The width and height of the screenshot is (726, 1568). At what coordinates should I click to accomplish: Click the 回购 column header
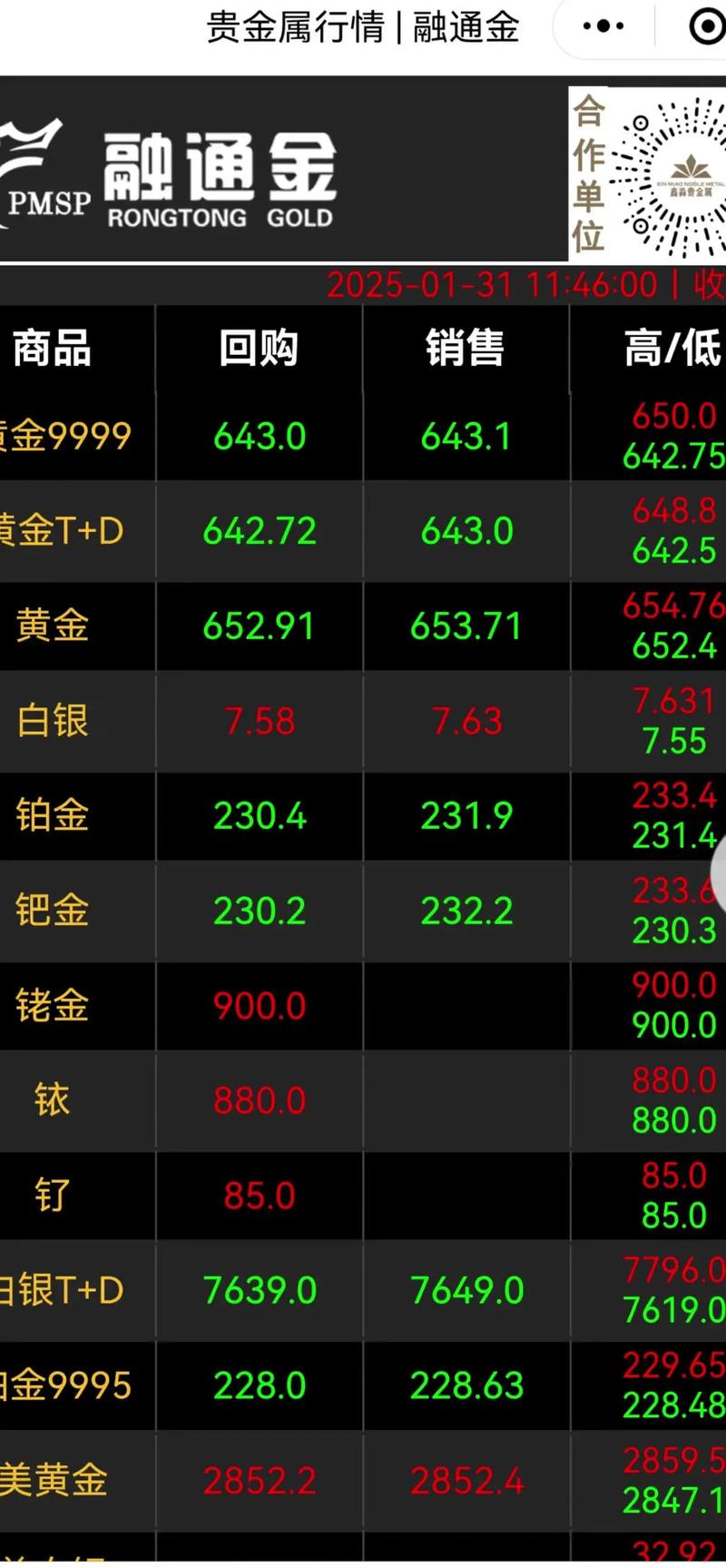259,350
